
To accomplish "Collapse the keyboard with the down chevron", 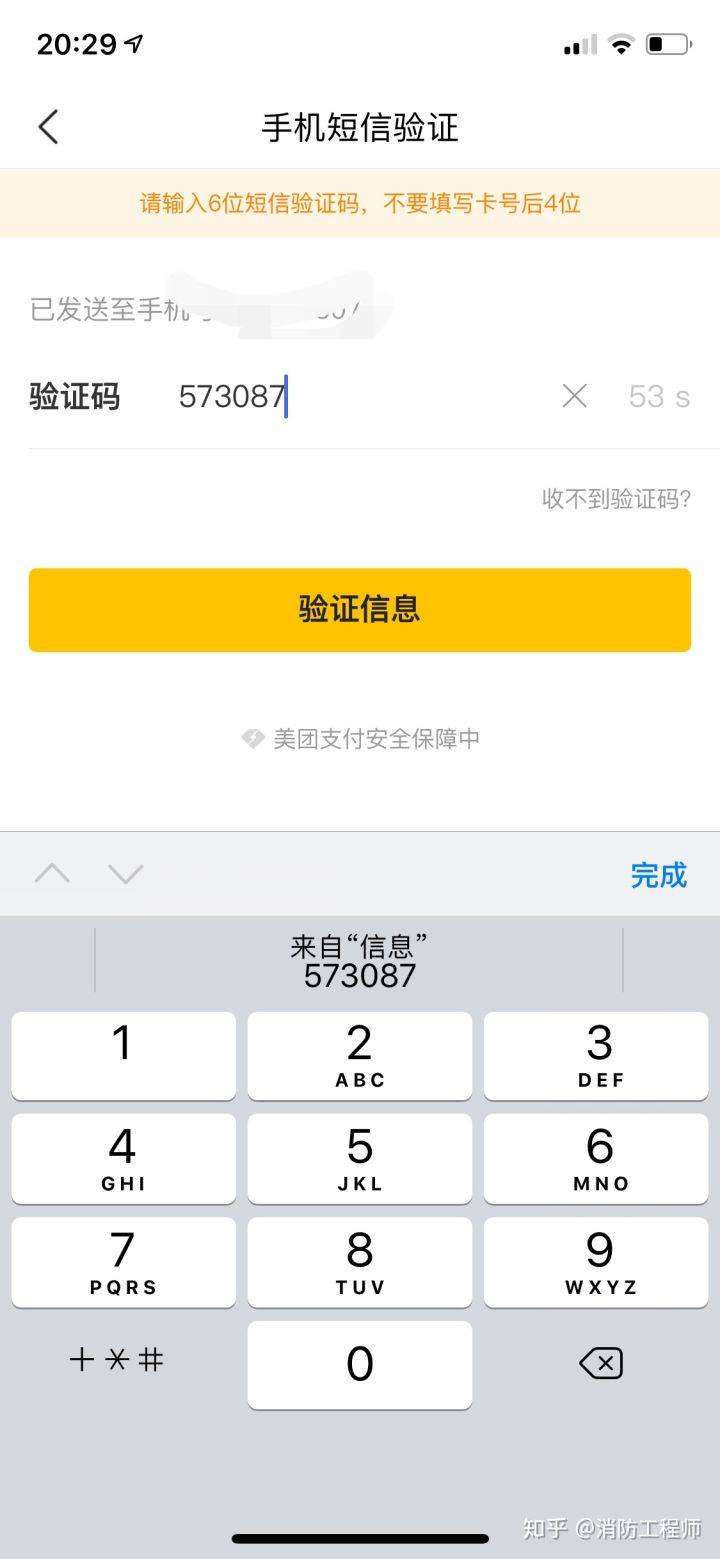I will [124, 873].
